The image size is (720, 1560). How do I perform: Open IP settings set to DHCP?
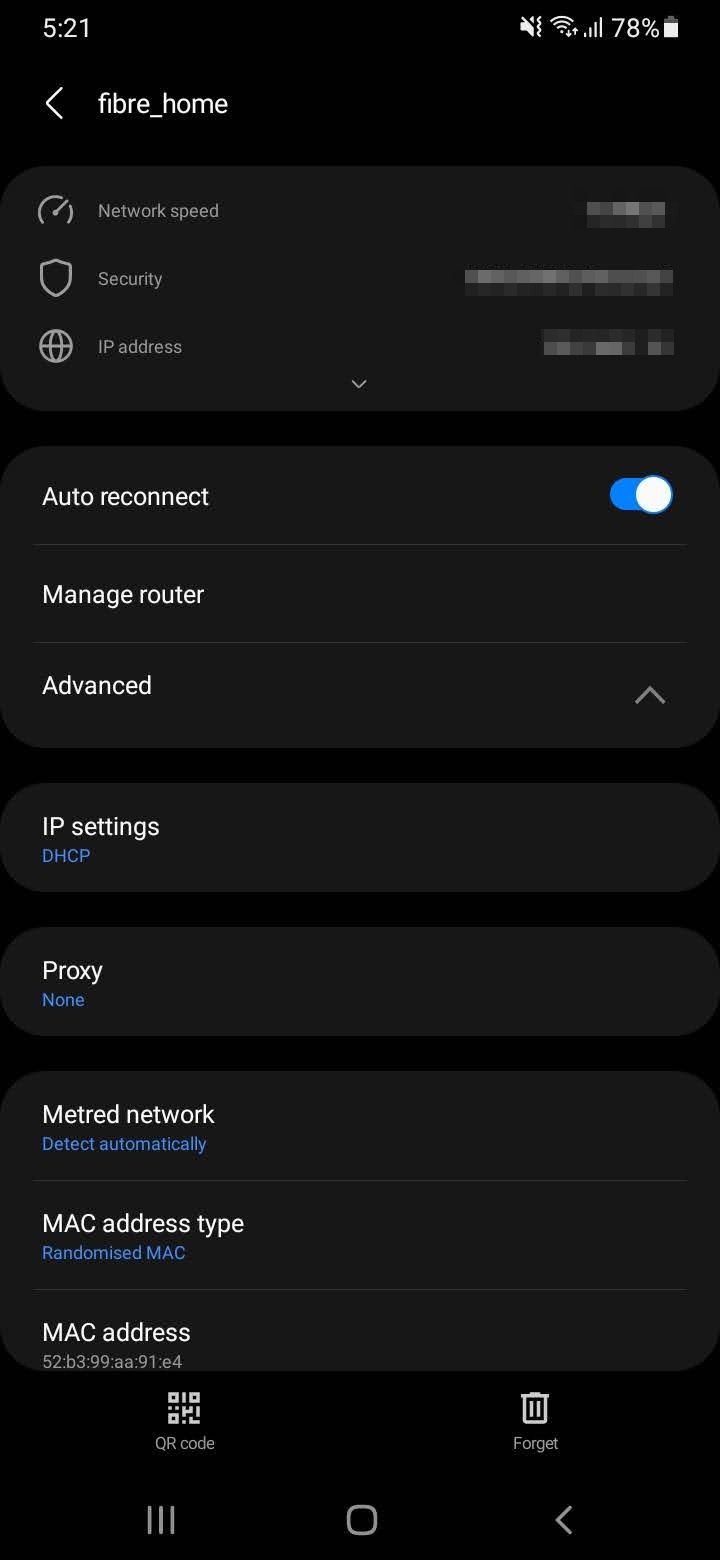point(360,838)
